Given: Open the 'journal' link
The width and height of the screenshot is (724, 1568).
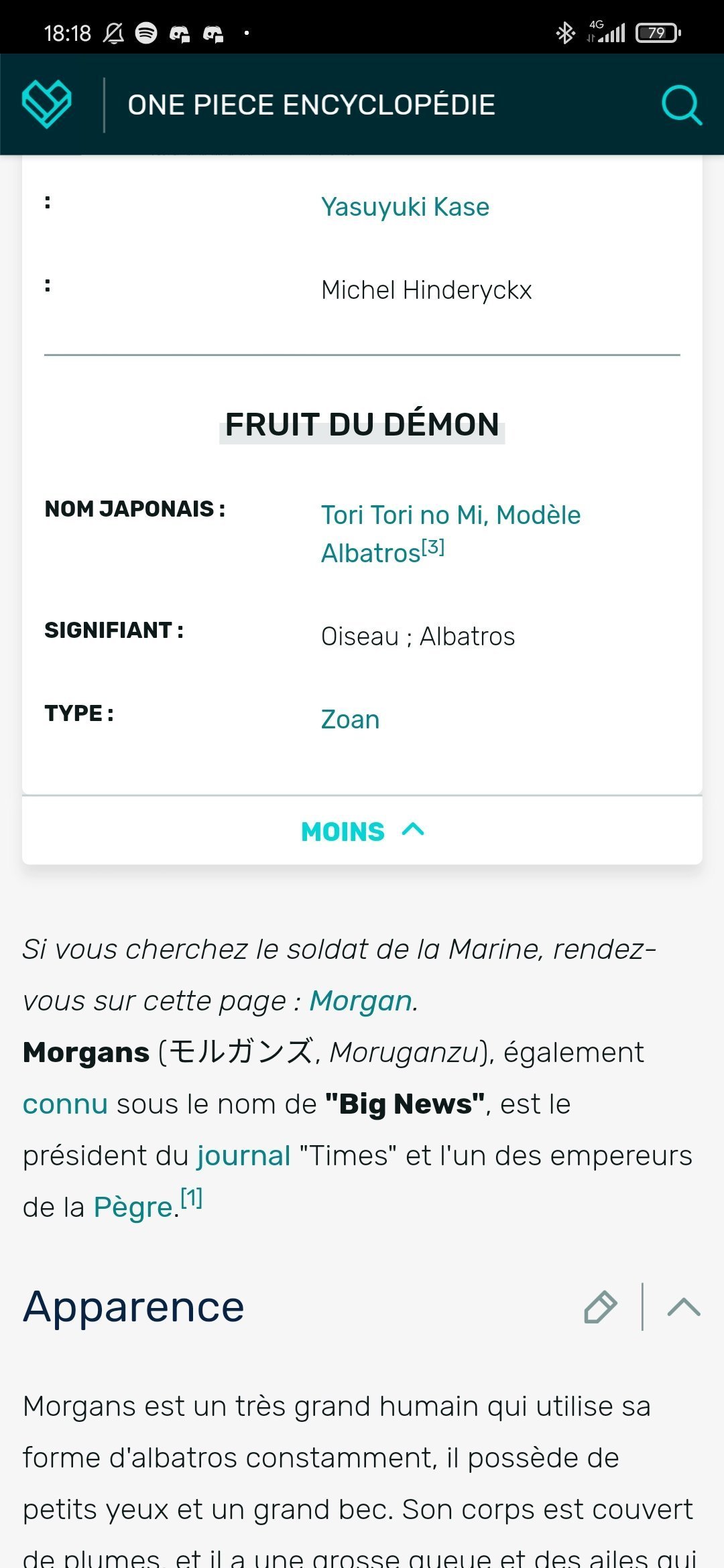Looking at the screenshot, I should point(243,1156).
